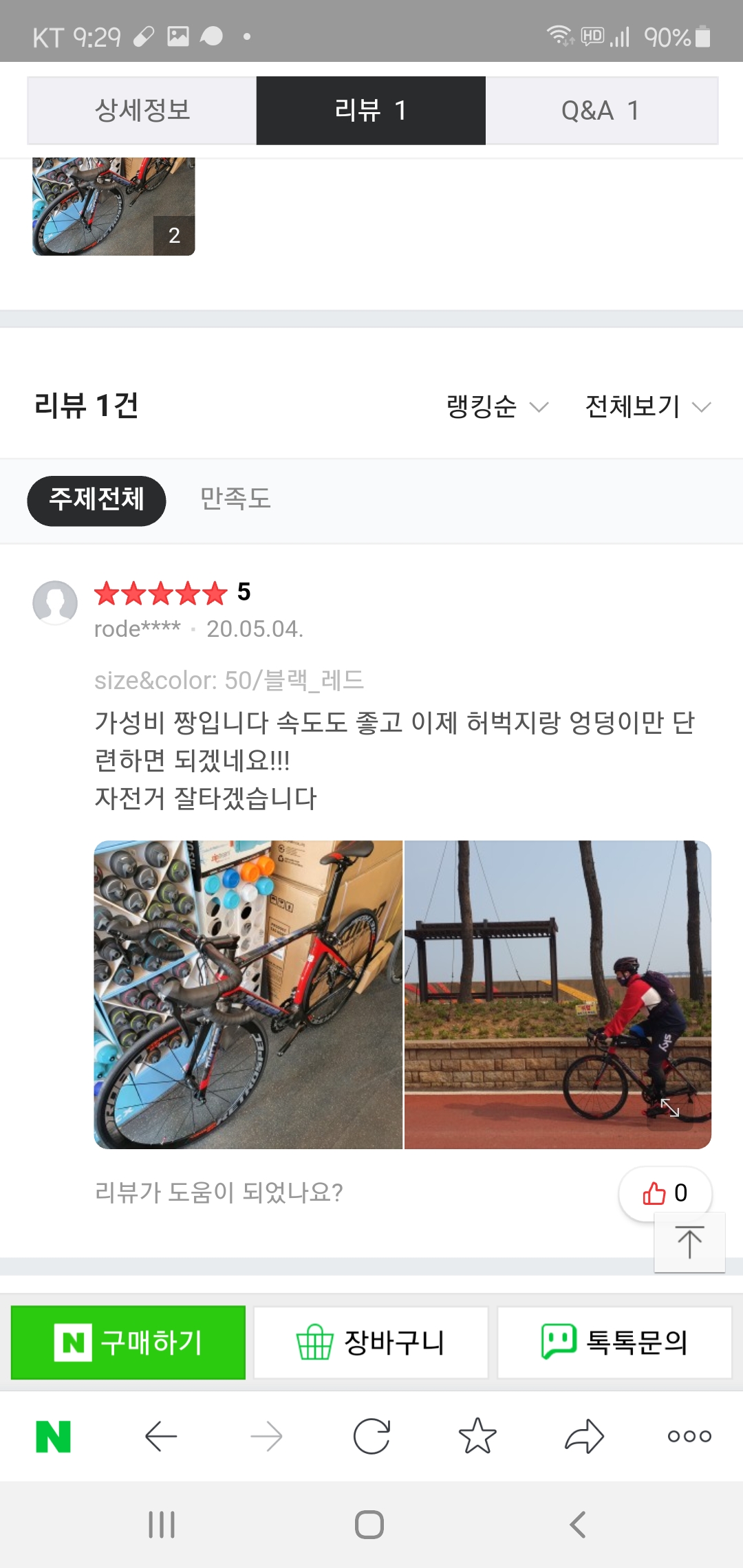Viewport: 743px width, 1568px height.
Task: Open the review photo thumbnail labeled 2
Action: click(114, 206)
